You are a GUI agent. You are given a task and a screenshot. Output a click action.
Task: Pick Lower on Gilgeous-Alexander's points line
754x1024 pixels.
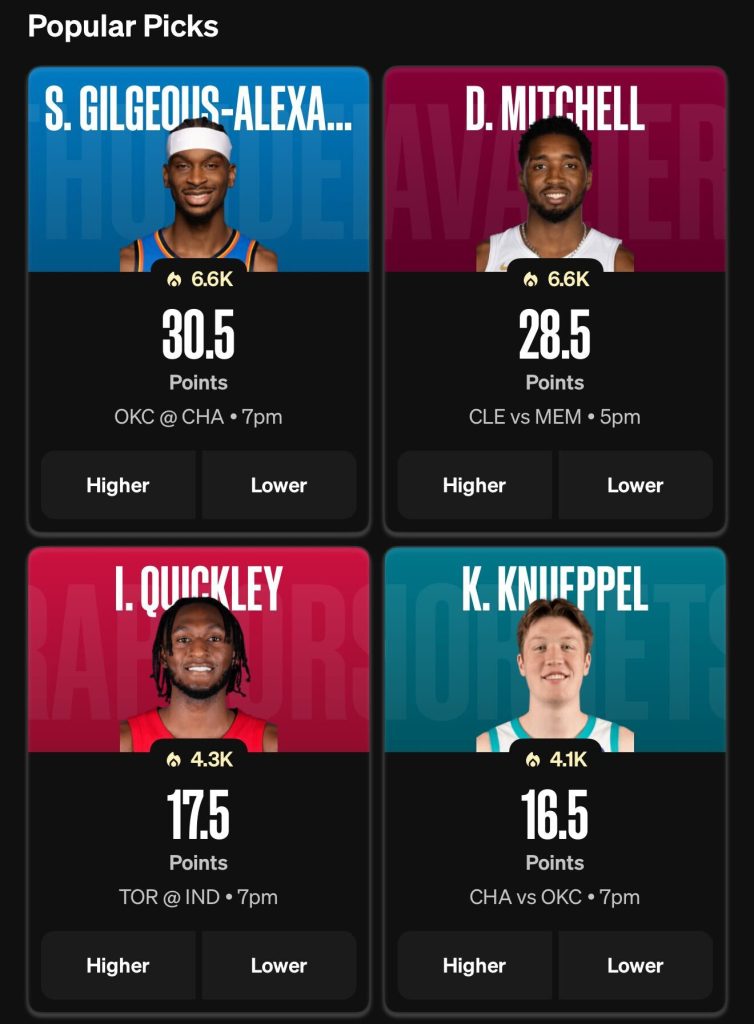click(278, 485)
